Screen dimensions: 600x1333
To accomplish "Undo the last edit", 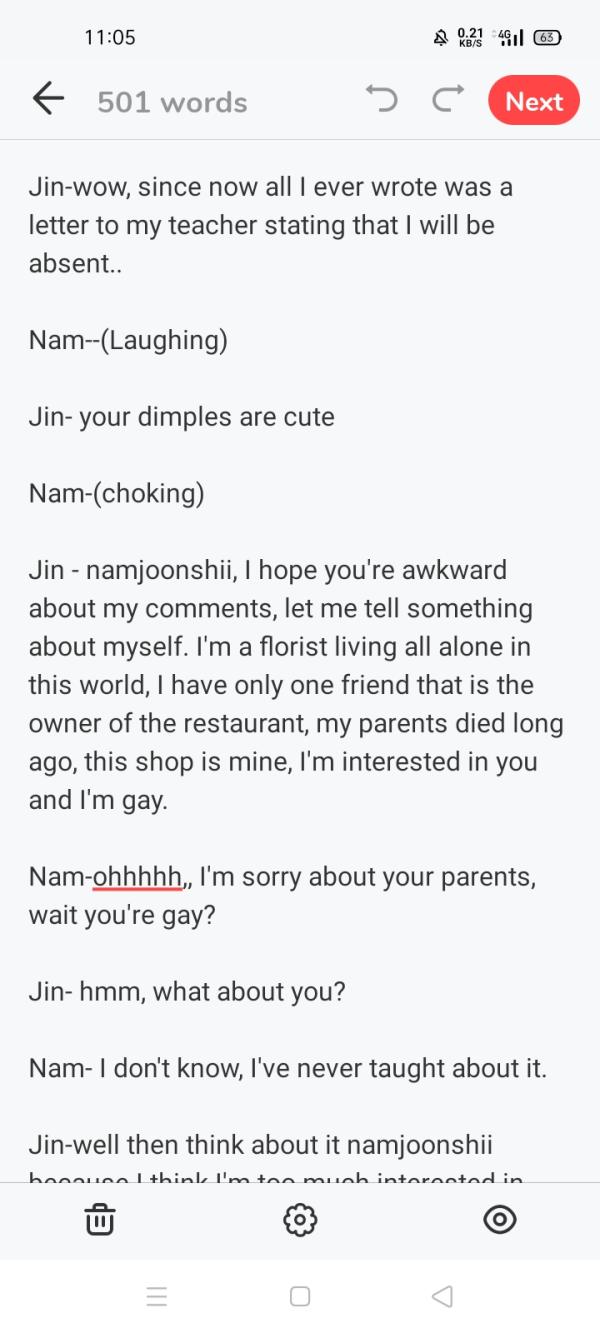I will 381,99.
